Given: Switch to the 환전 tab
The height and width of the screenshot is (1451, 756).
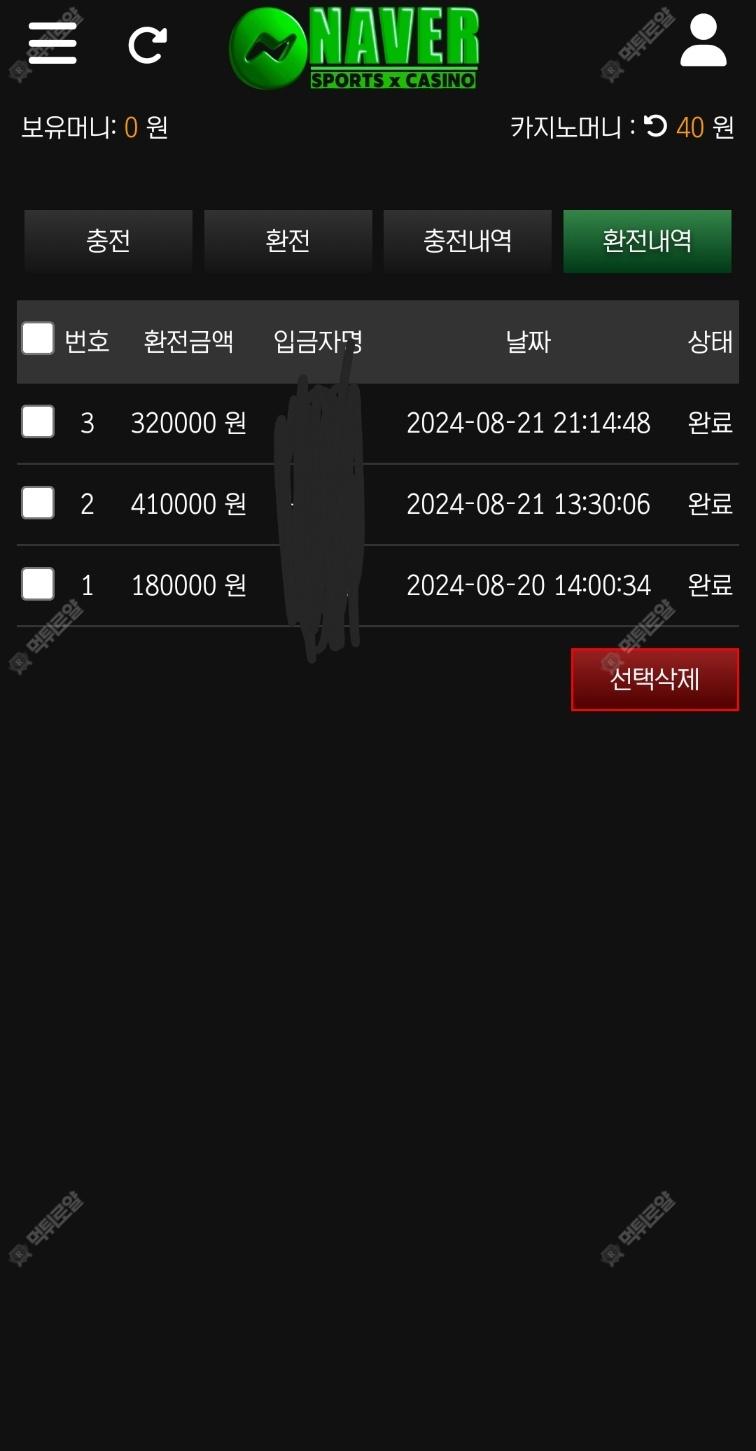Looking at the screenshot, I should [x=288, y=241].
